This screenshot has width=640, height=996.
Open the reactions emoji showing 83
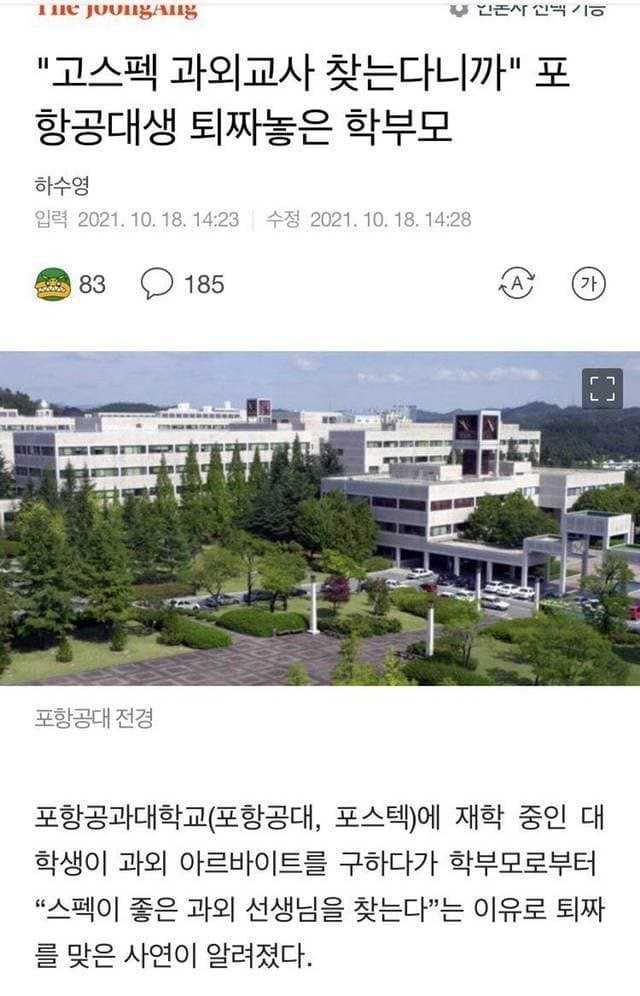point(54,284)
